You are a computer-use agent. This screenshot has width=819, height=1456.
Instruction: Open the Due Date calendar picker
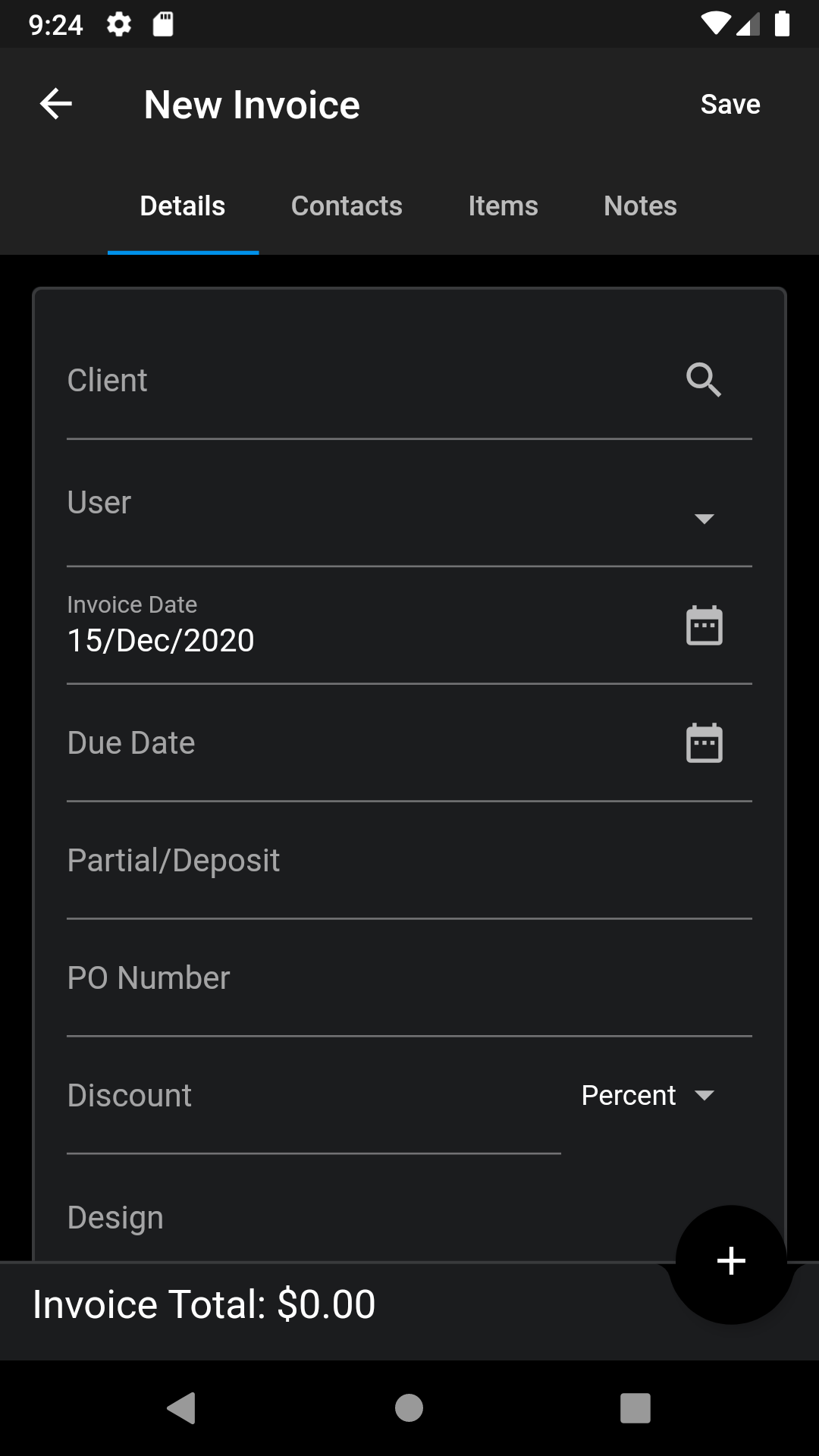pos(704,742)
